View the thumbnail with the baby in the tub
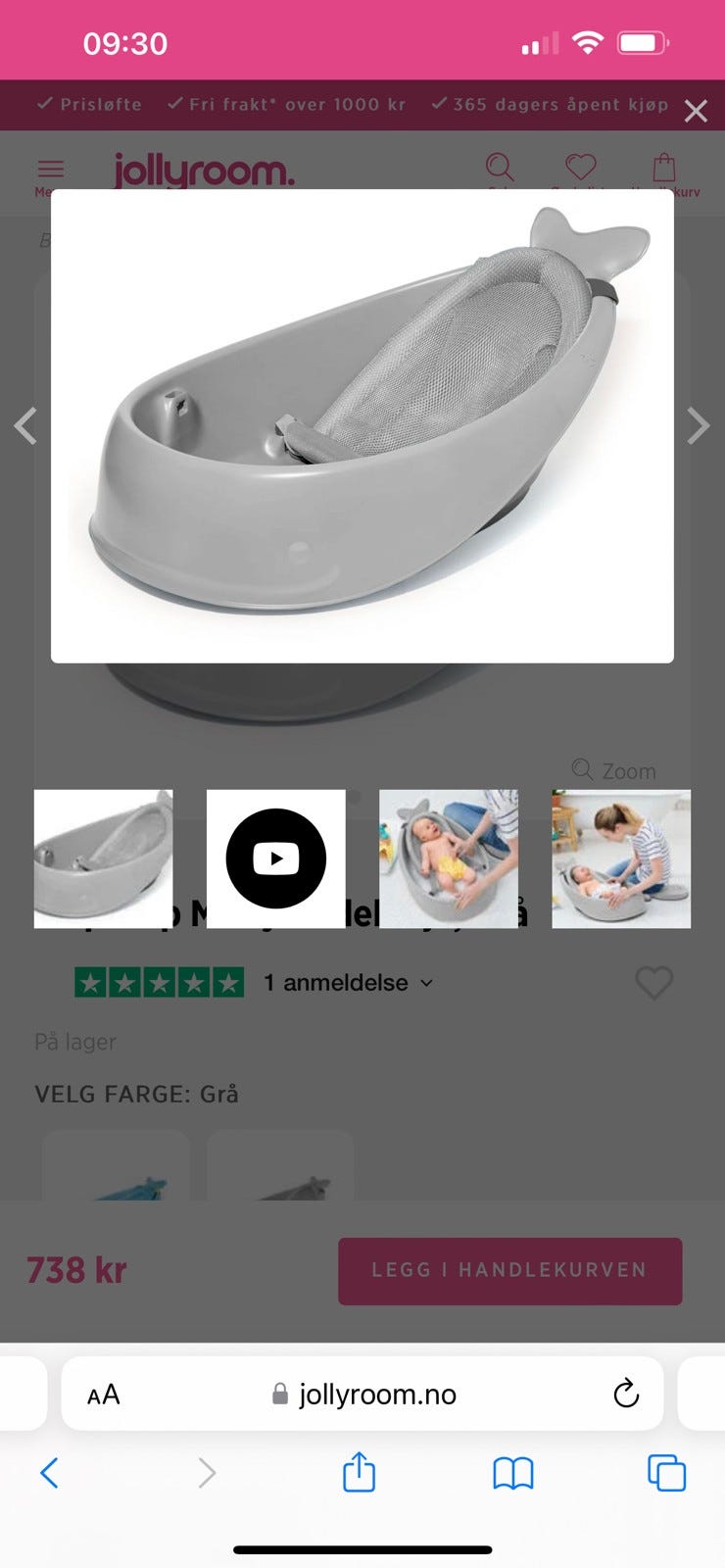Screen dimensions: 725x1568 coord(449,858)
